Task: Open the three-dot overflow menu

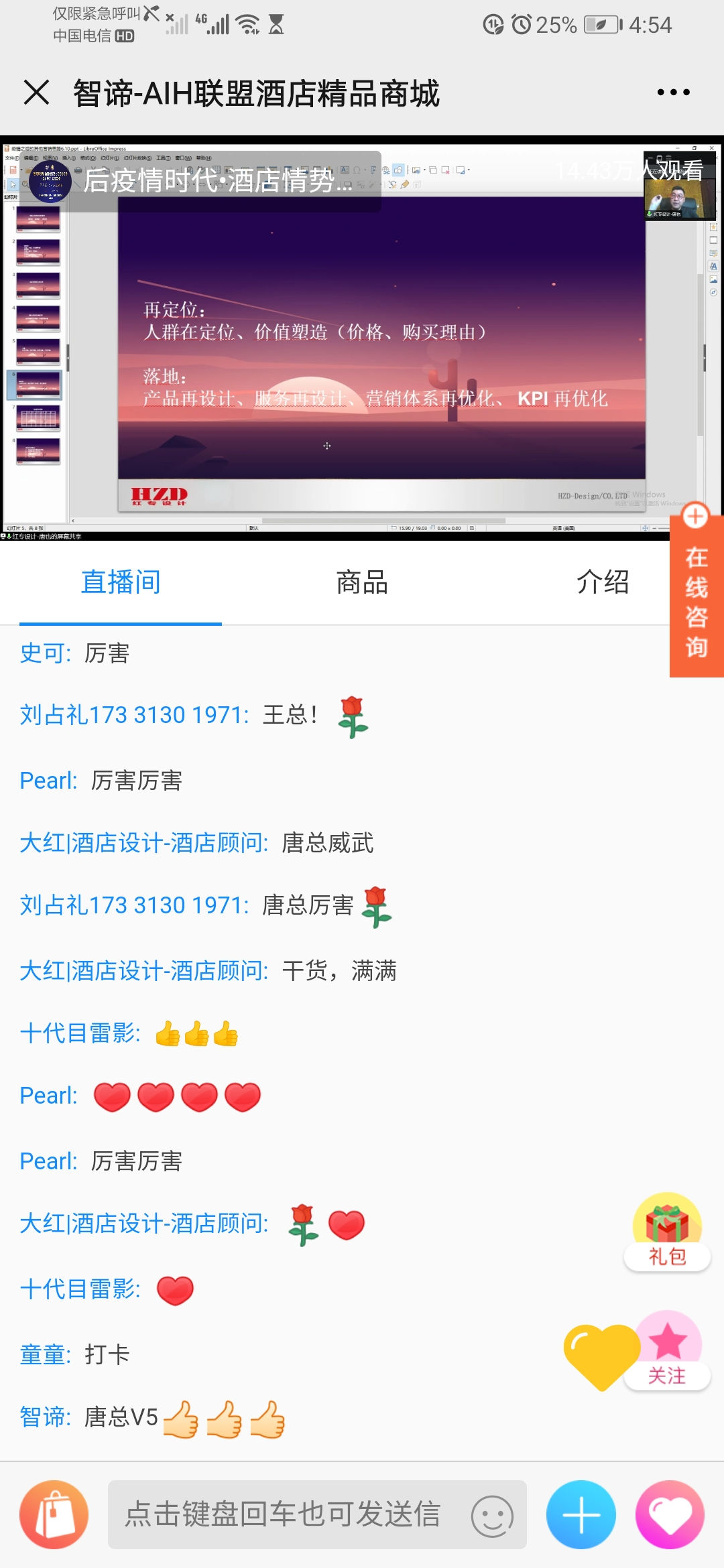Action: (x=673, y=92)
